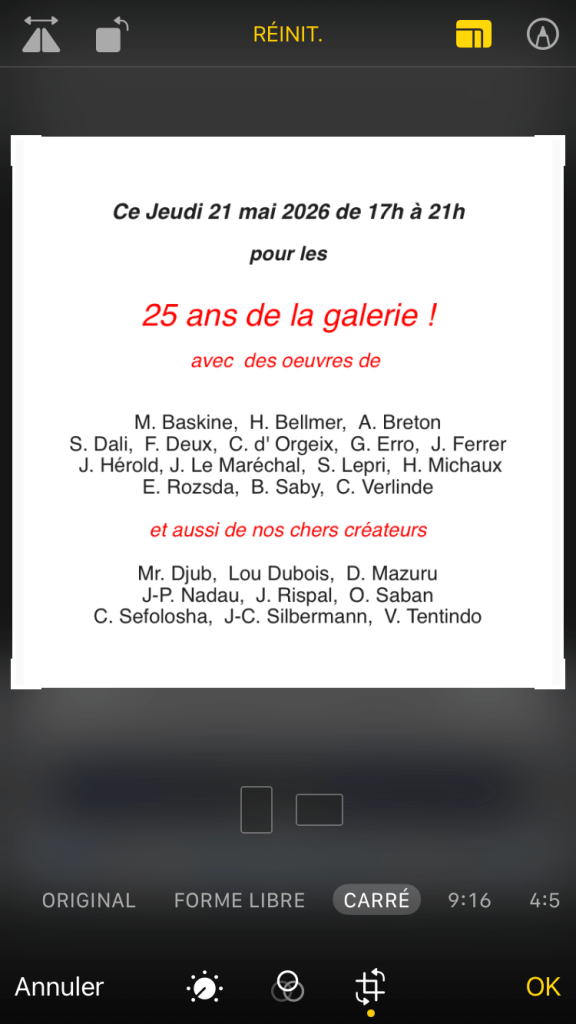The image size is (576, 1024).
Task: Toggle the aspect ratio options icon
Action: pos(473,34)
